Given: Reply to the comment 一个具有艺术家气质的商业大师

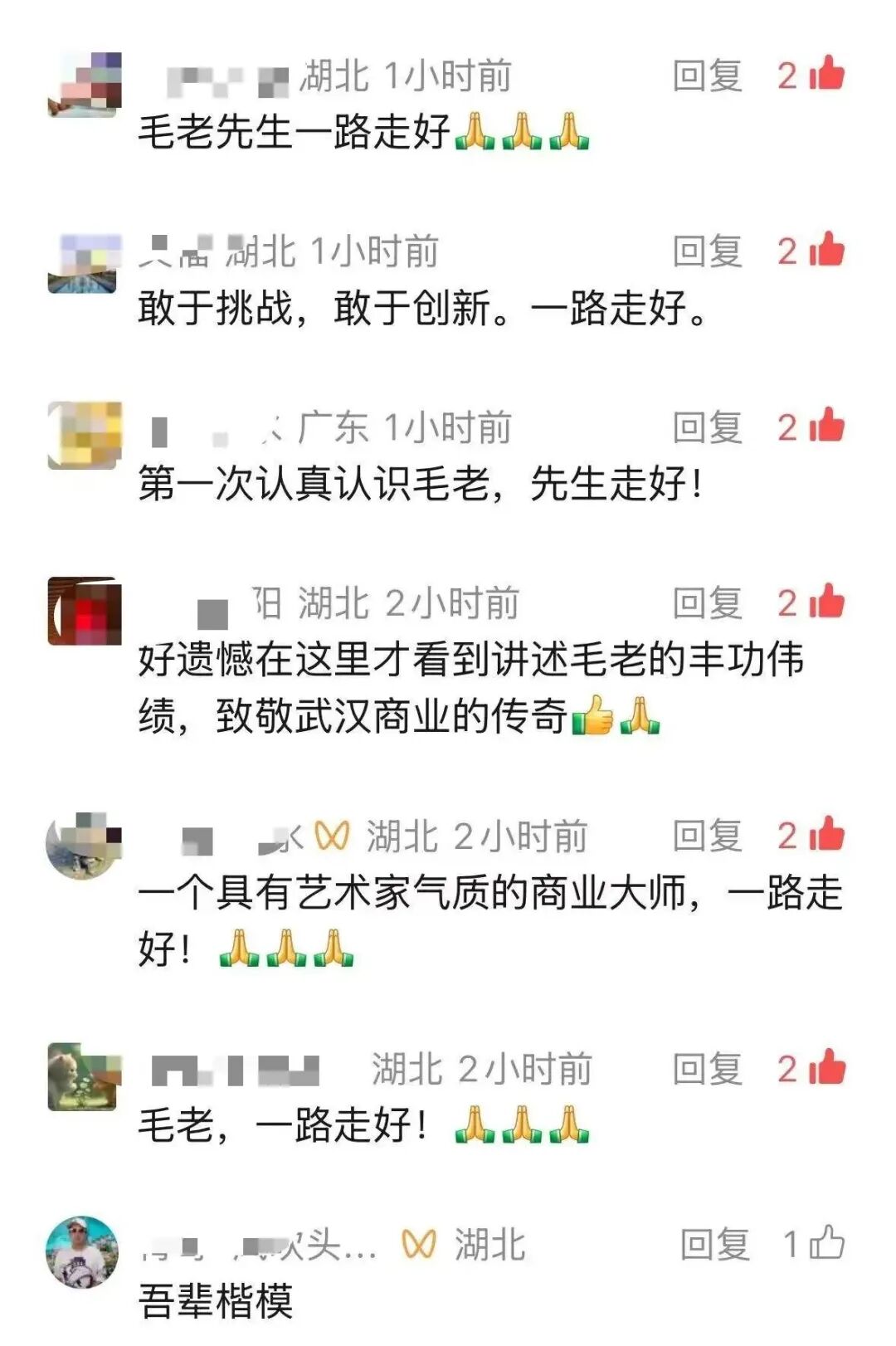Looking at the screenshot, I should (x=707, y=836).
